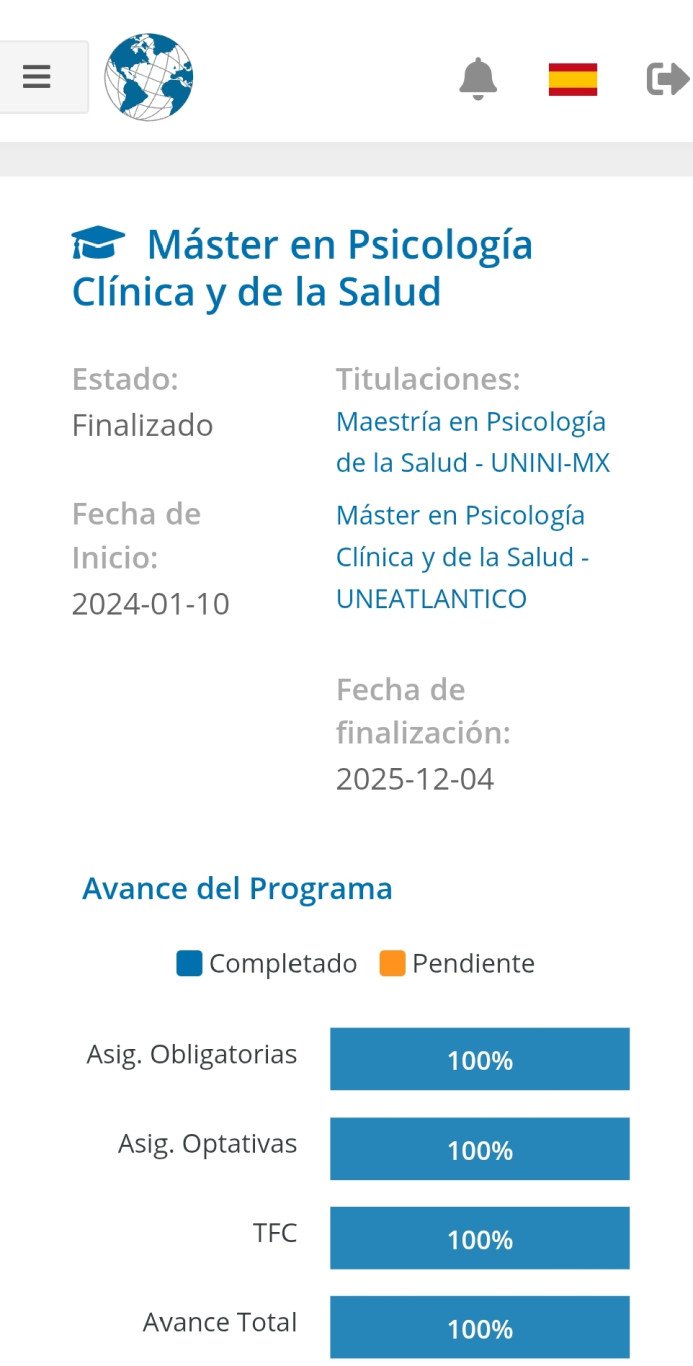
Task: Open Maestría en Psicología de la Salud UNINI-MX
Action: pos(472,442)
